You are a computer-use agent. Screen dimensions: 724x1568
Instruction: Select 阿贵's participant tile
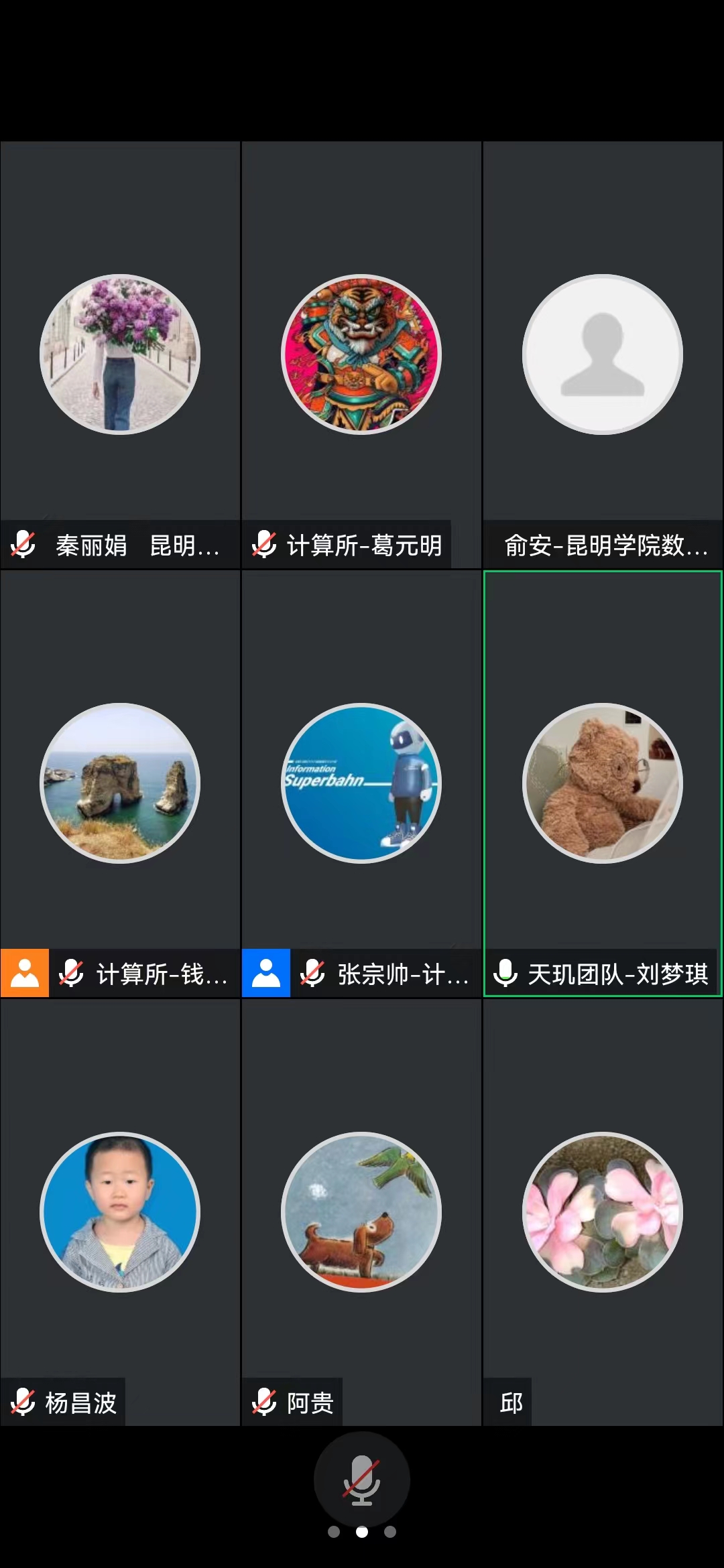pyautogui.click(x=361, y=1212)
